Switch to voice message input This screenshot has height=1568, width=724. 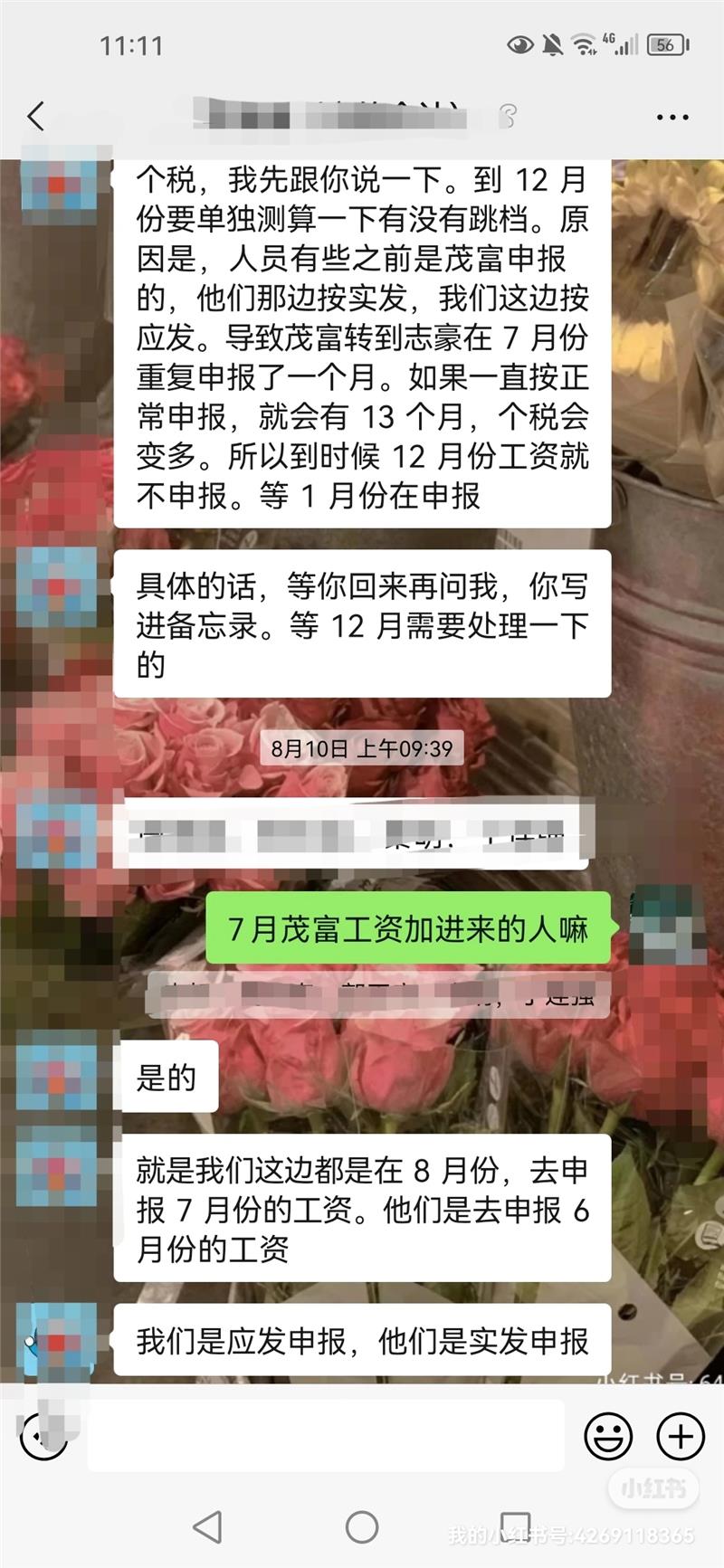point(43,1436)
